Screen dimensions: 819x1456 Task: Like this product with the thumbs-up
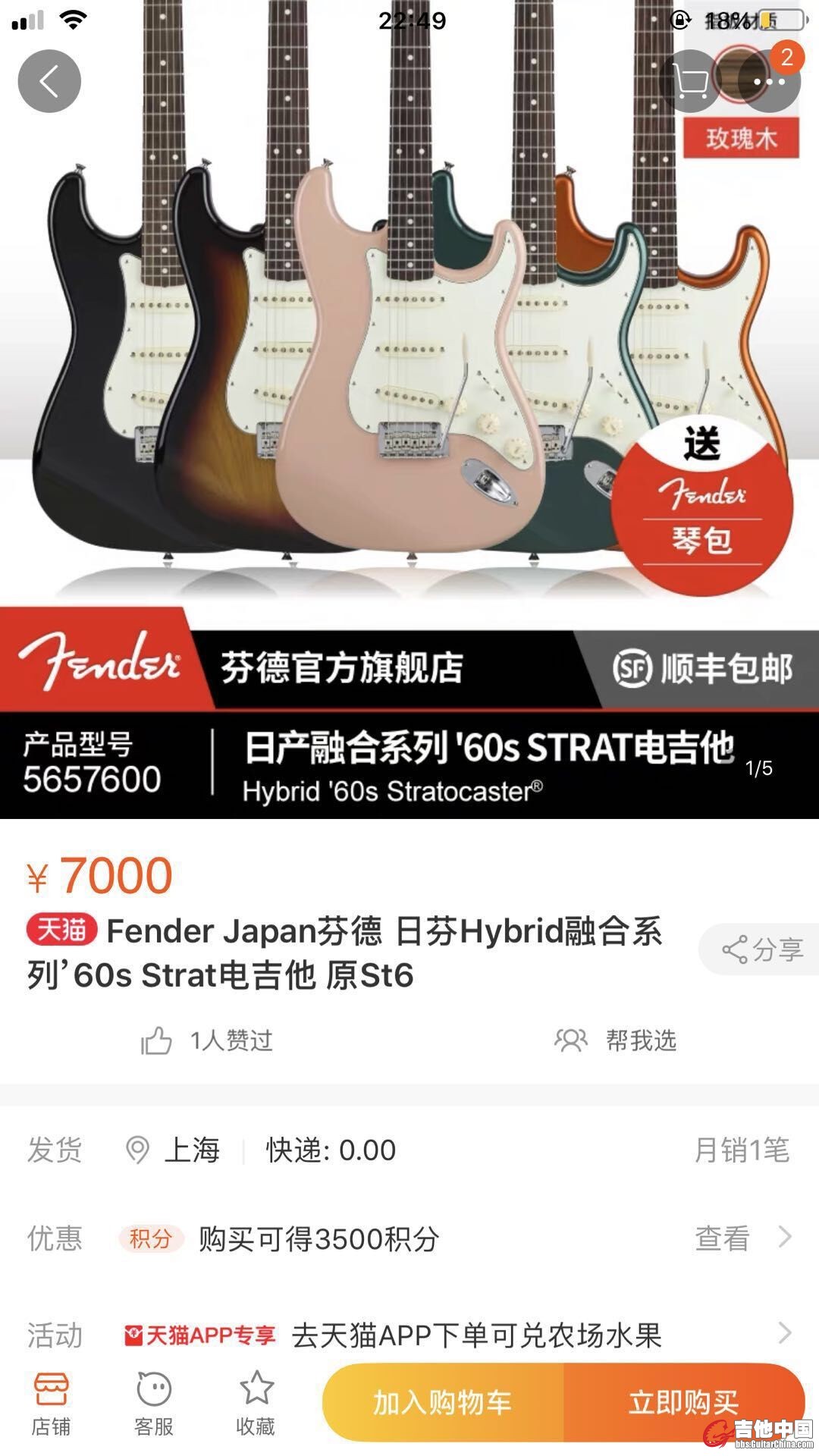(x=157, y=1040)
